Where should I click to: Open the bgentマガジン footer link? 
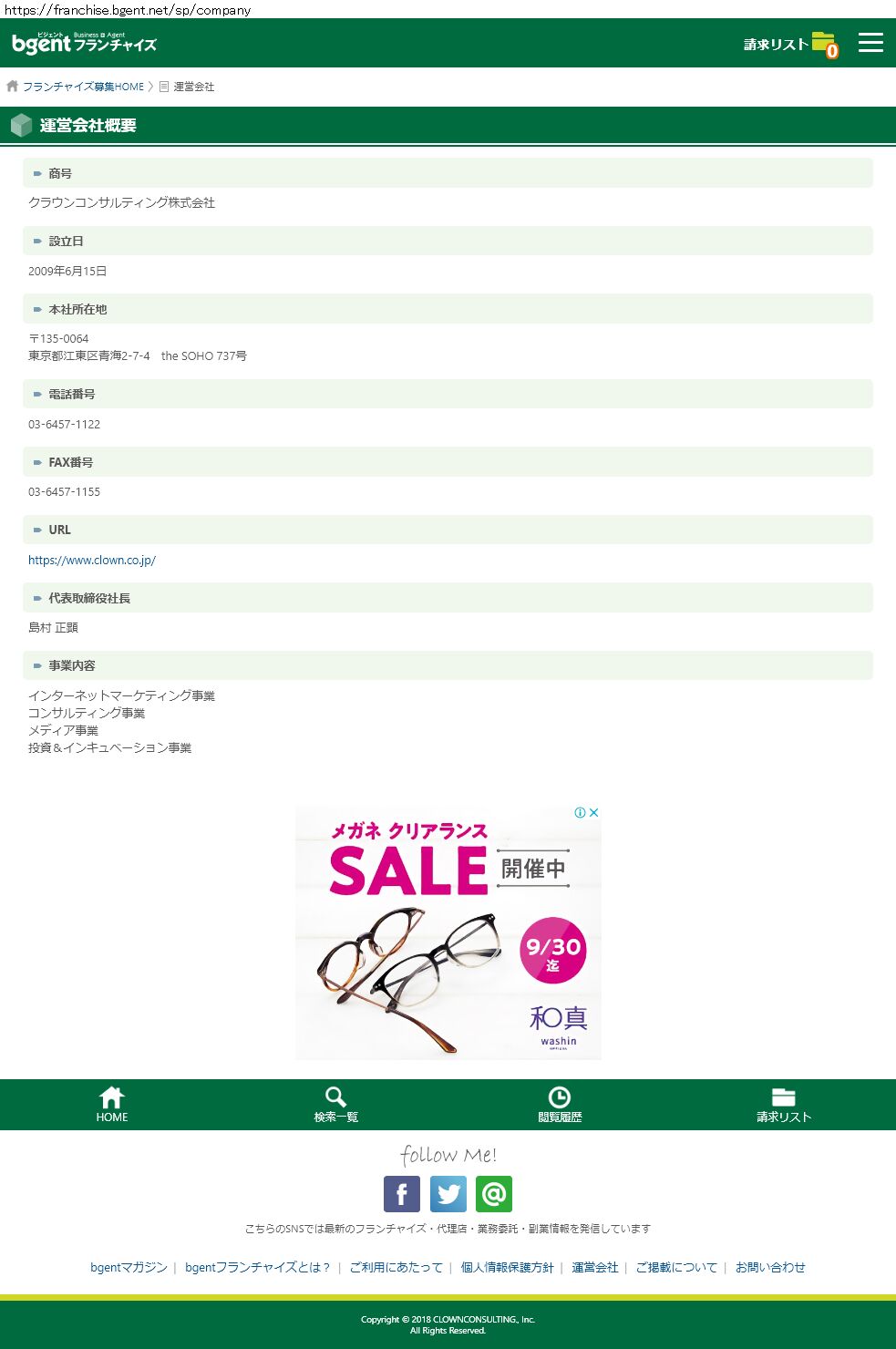tap(129, 1267)
